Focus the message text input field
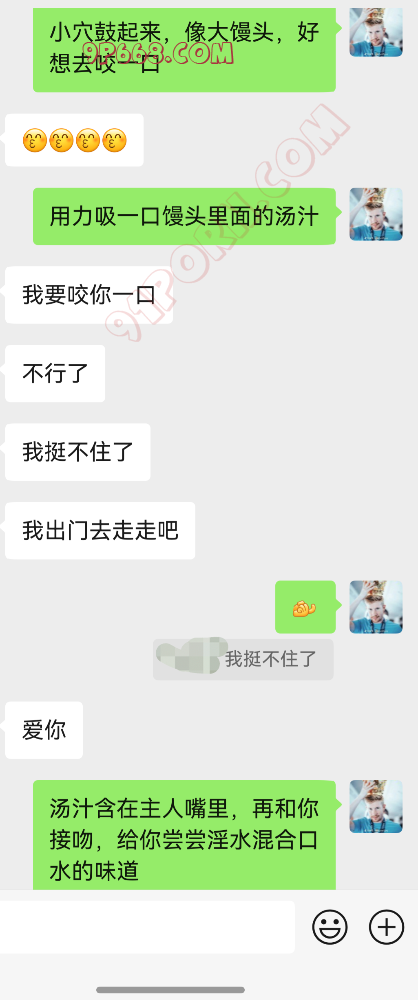 pos(147,927)
